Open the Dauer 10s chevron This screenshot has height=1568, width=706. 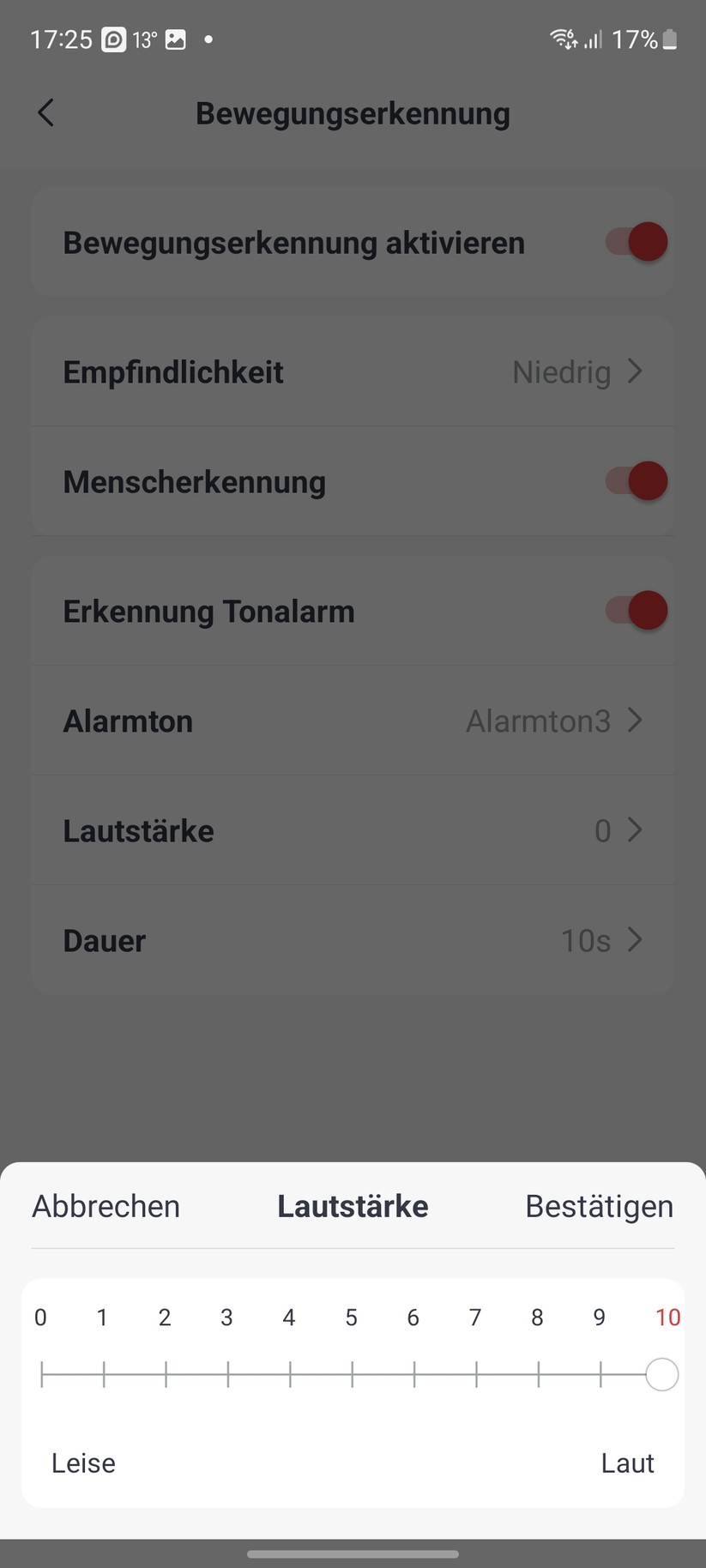click(635, 940)
